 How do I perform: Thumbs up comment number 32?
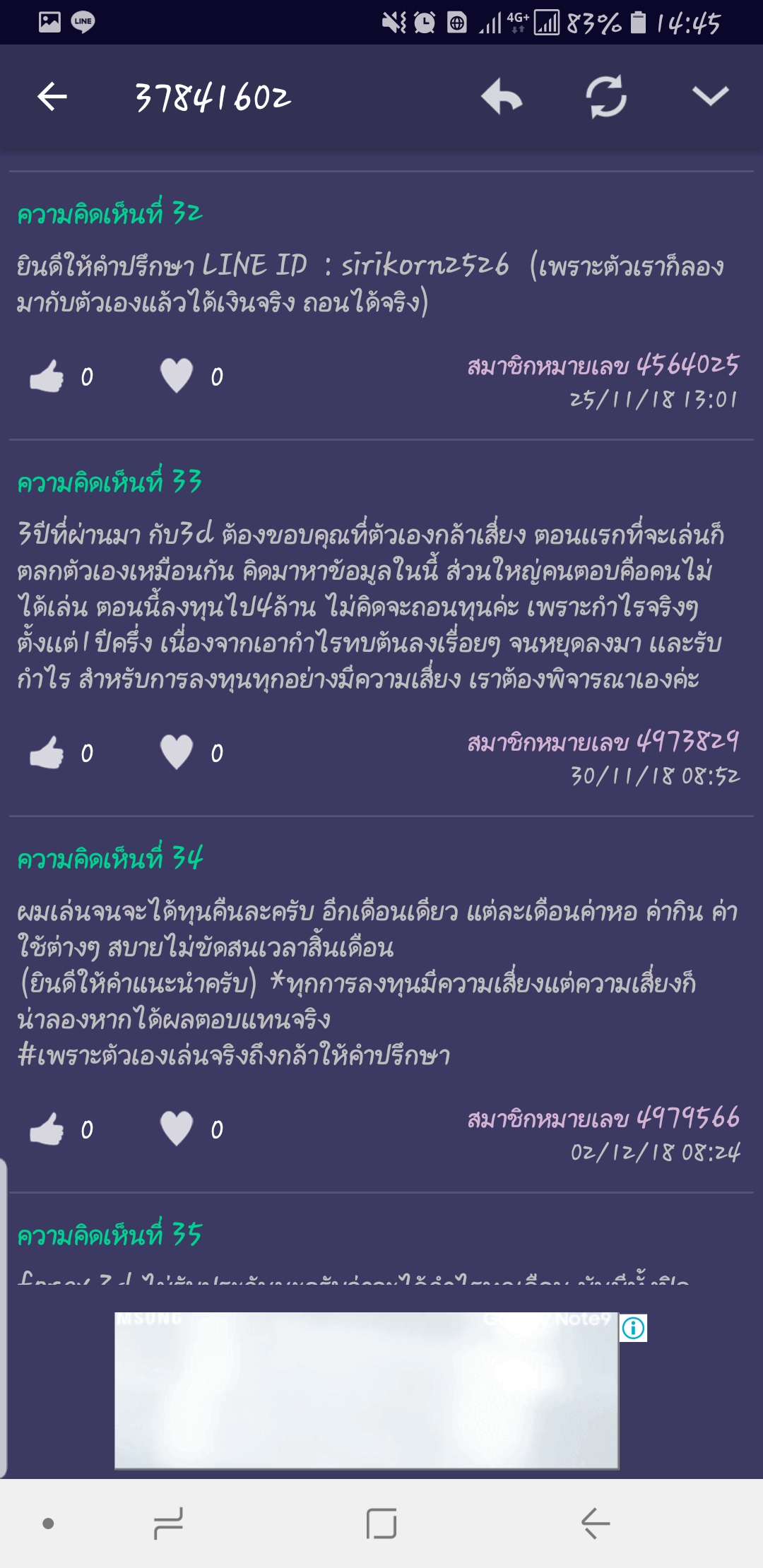[47, 376]
